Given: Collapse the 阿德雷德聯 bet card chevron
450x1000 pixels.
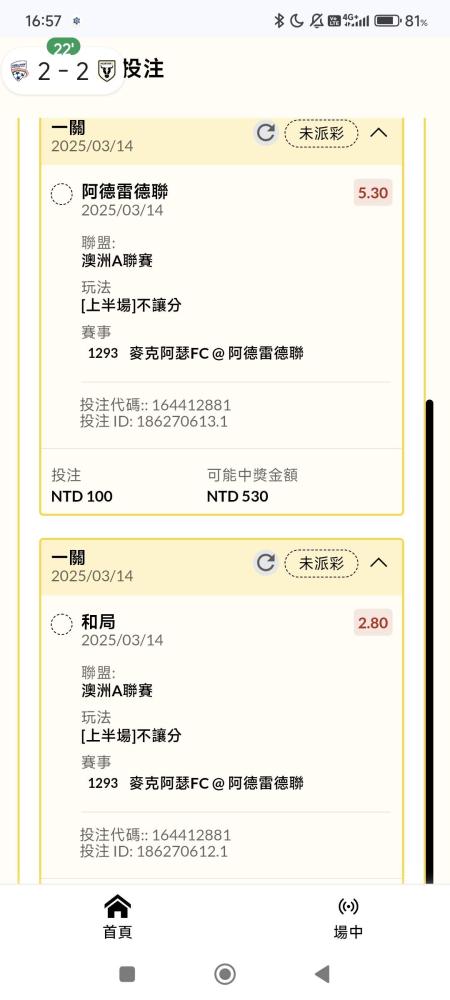Looking at the screenshot, I should 379,133.
